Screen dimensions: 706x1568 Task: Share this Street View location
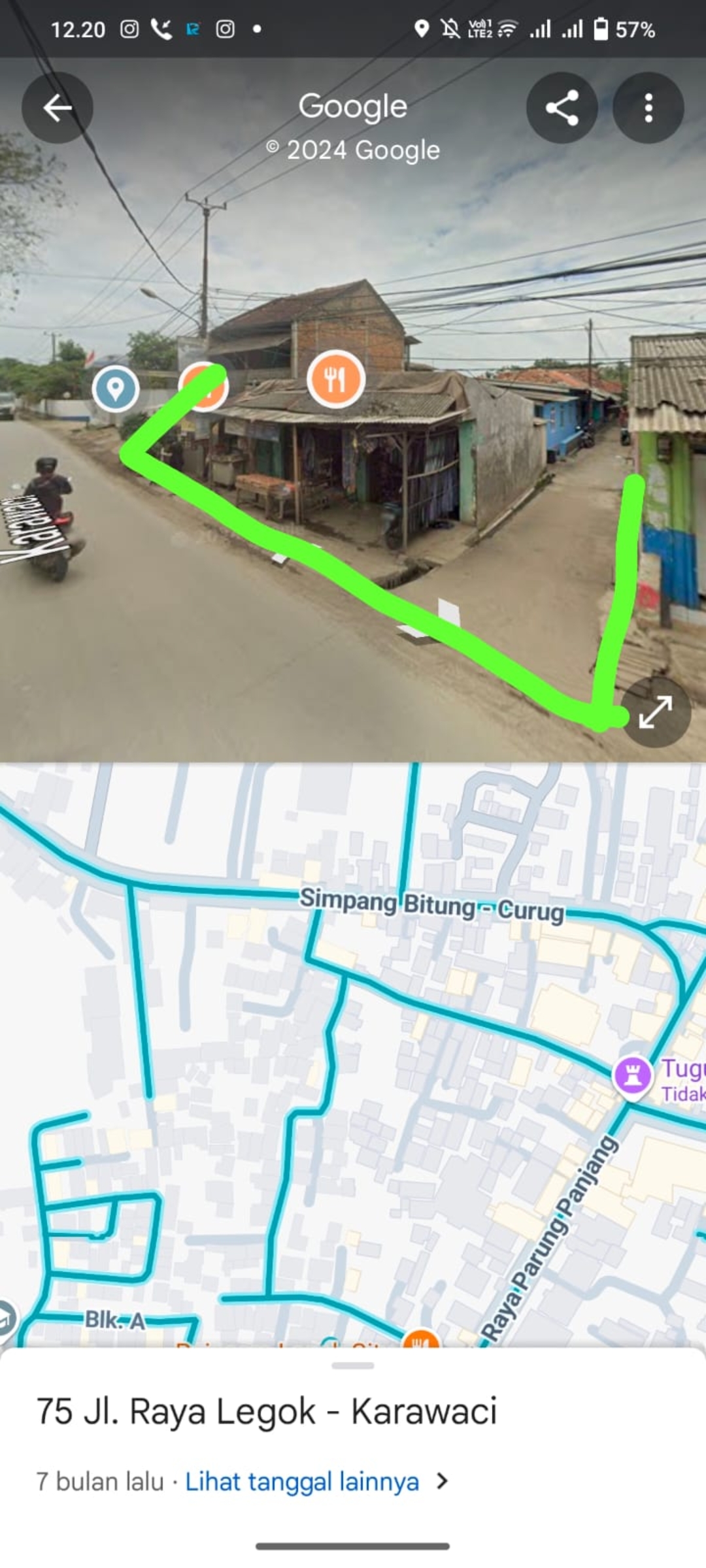[x=562, y=108]
